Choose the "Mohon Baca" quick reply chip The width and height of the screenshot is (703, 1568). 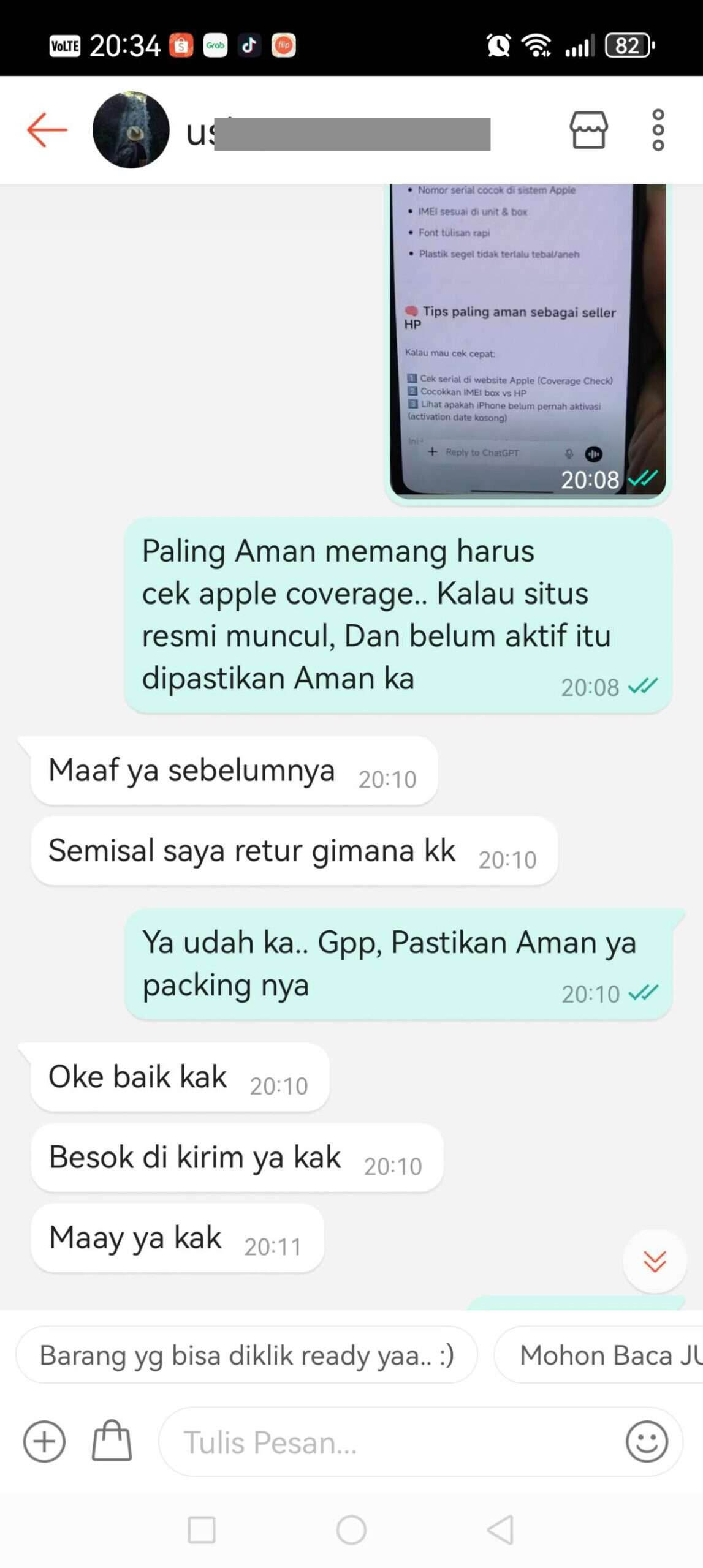tap(604, 1355)
